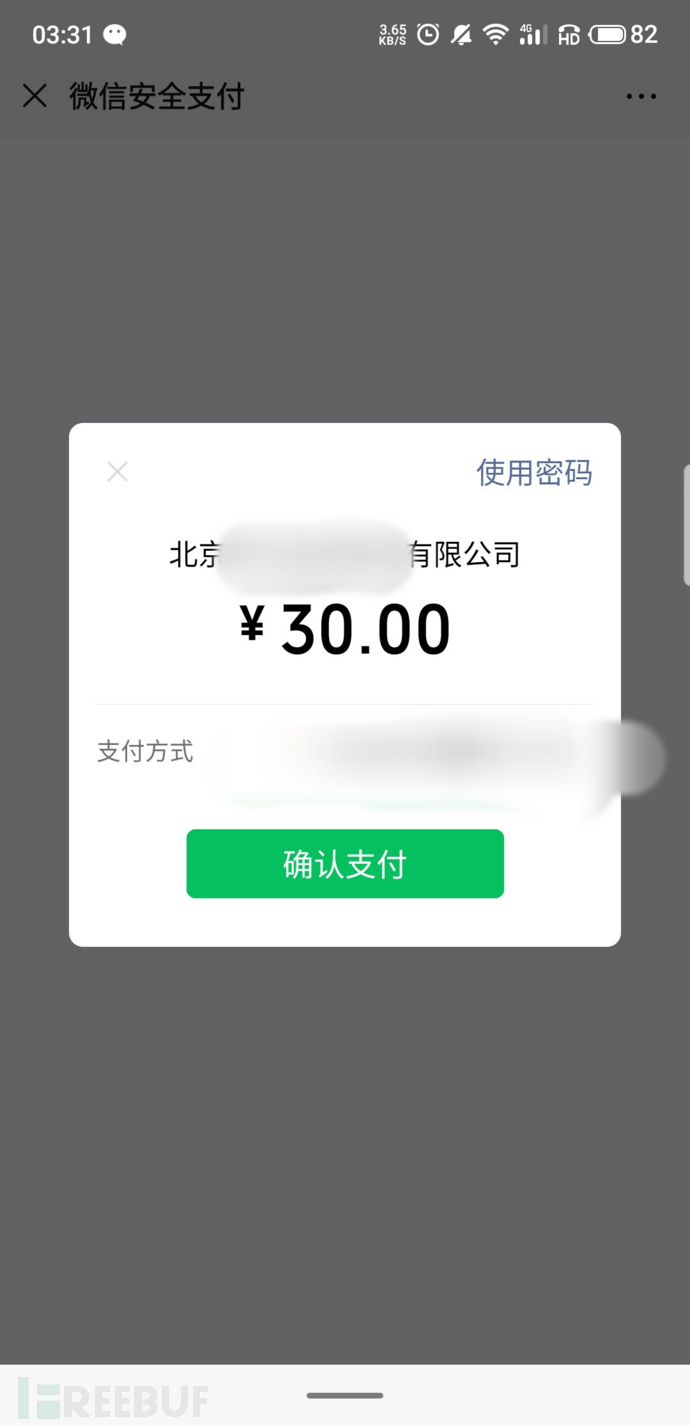
Task: Close the 微信安全支付 page
Action: [35, 96]
